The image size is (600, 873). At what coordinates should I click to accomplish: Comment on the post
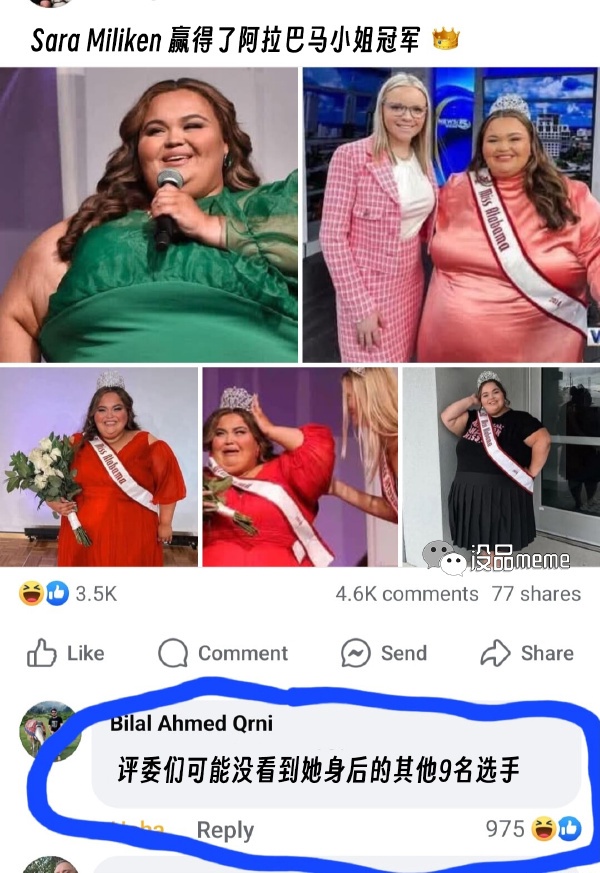coord(223,653)
